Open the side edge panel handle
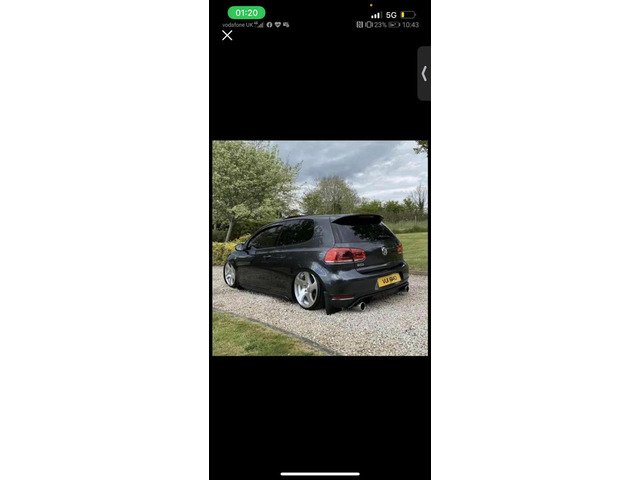 (x=424, y=73)
